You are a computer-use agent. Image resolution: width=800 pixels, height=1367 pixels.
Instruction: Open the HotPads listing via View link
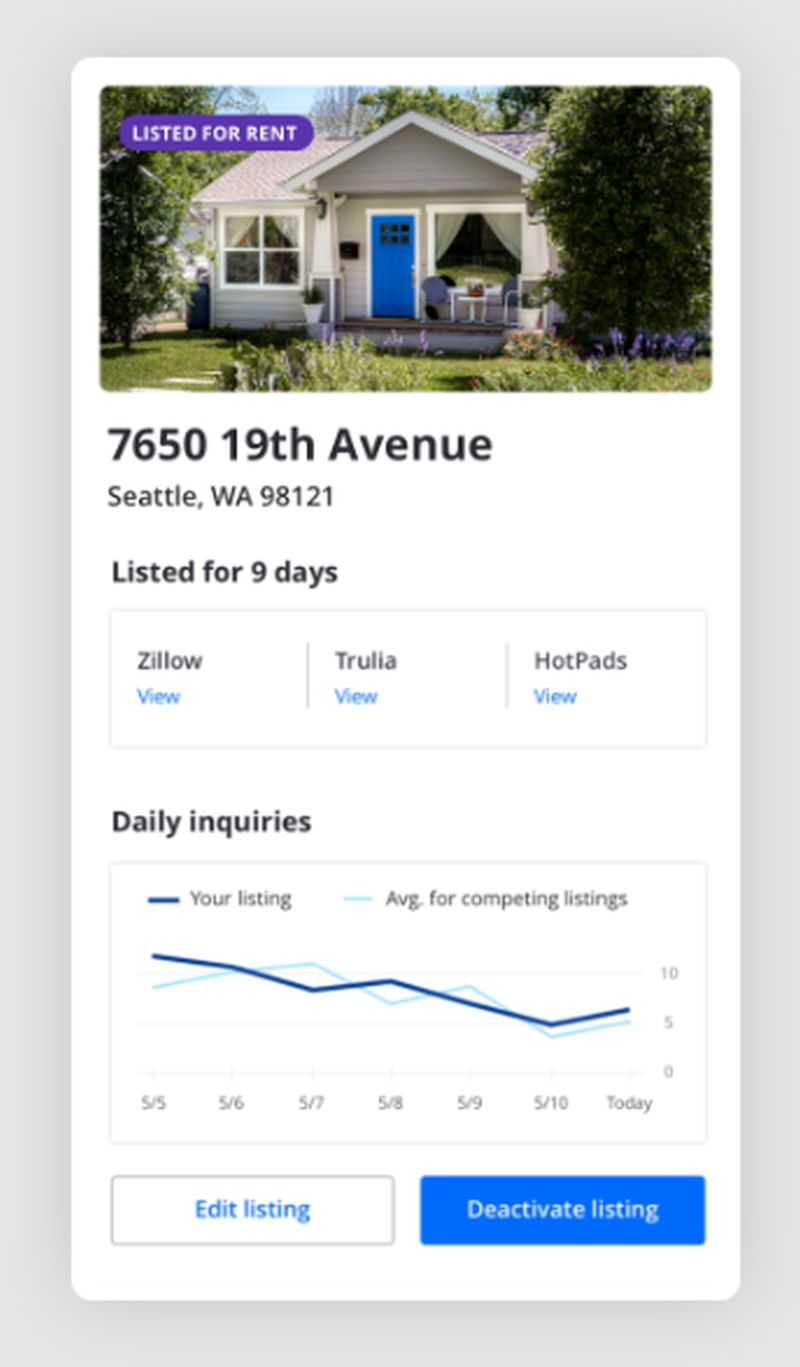coord(554,696)
